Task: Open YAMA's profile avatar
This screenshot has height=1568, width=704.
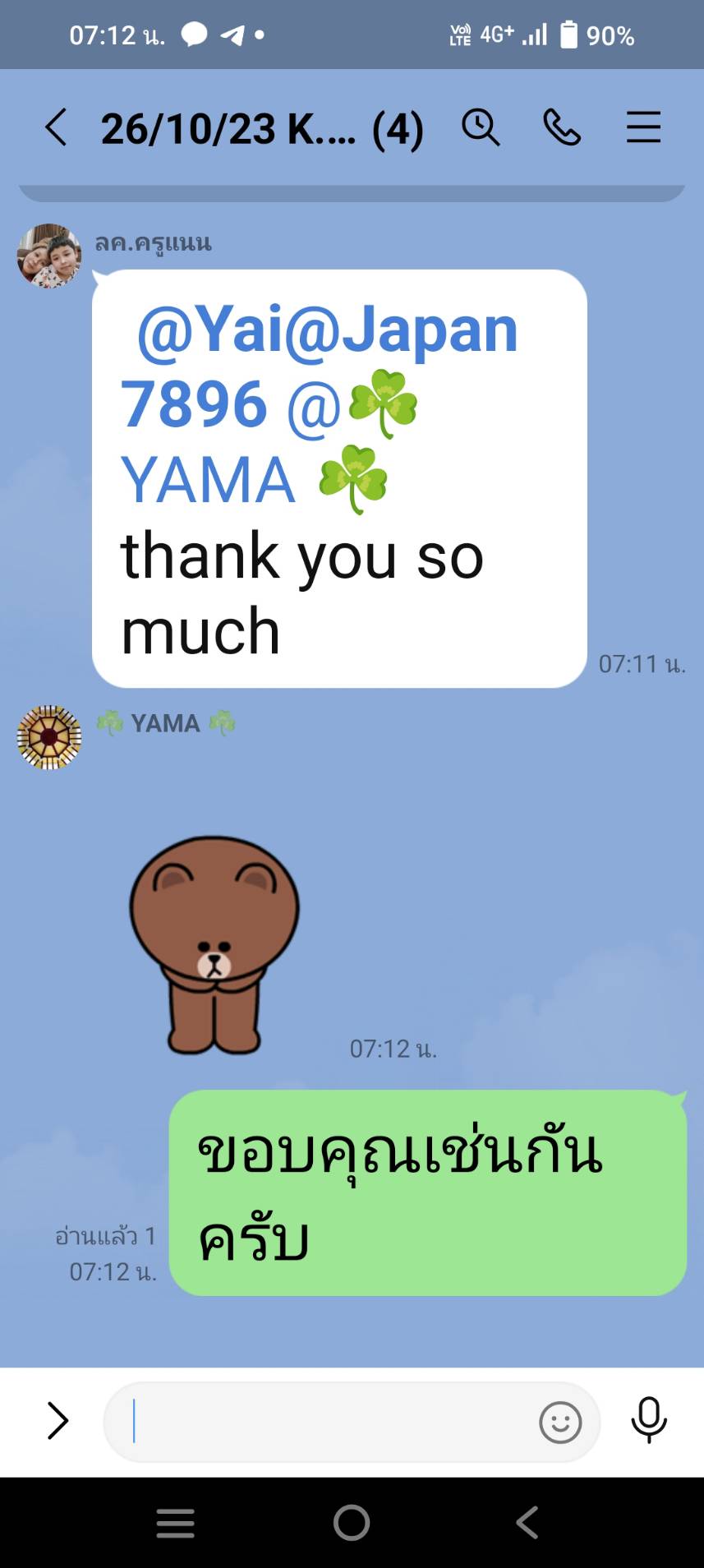Action: tap(49, 737)
